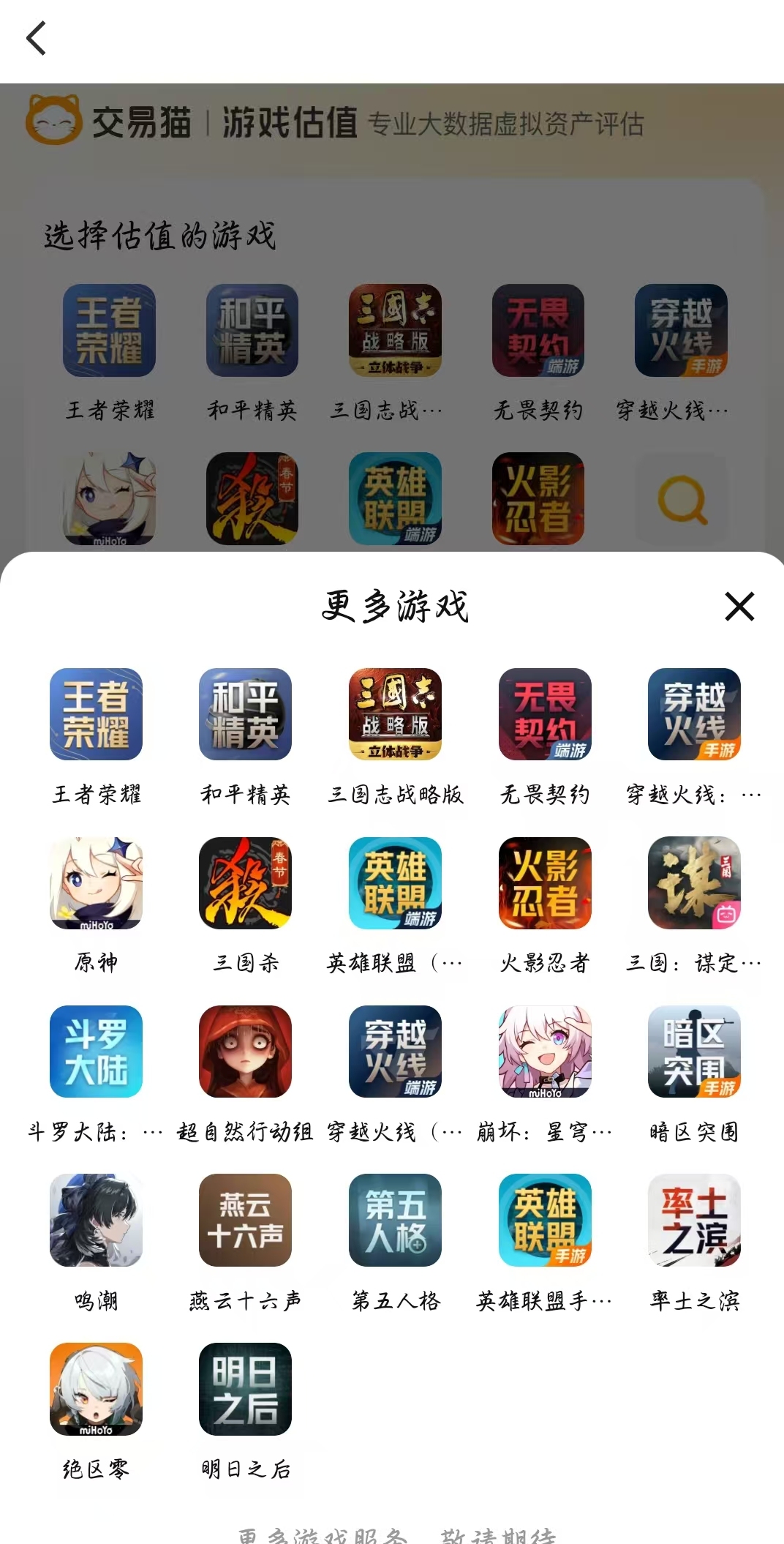Select 燕云十六声

click(x=245, y=1220)
